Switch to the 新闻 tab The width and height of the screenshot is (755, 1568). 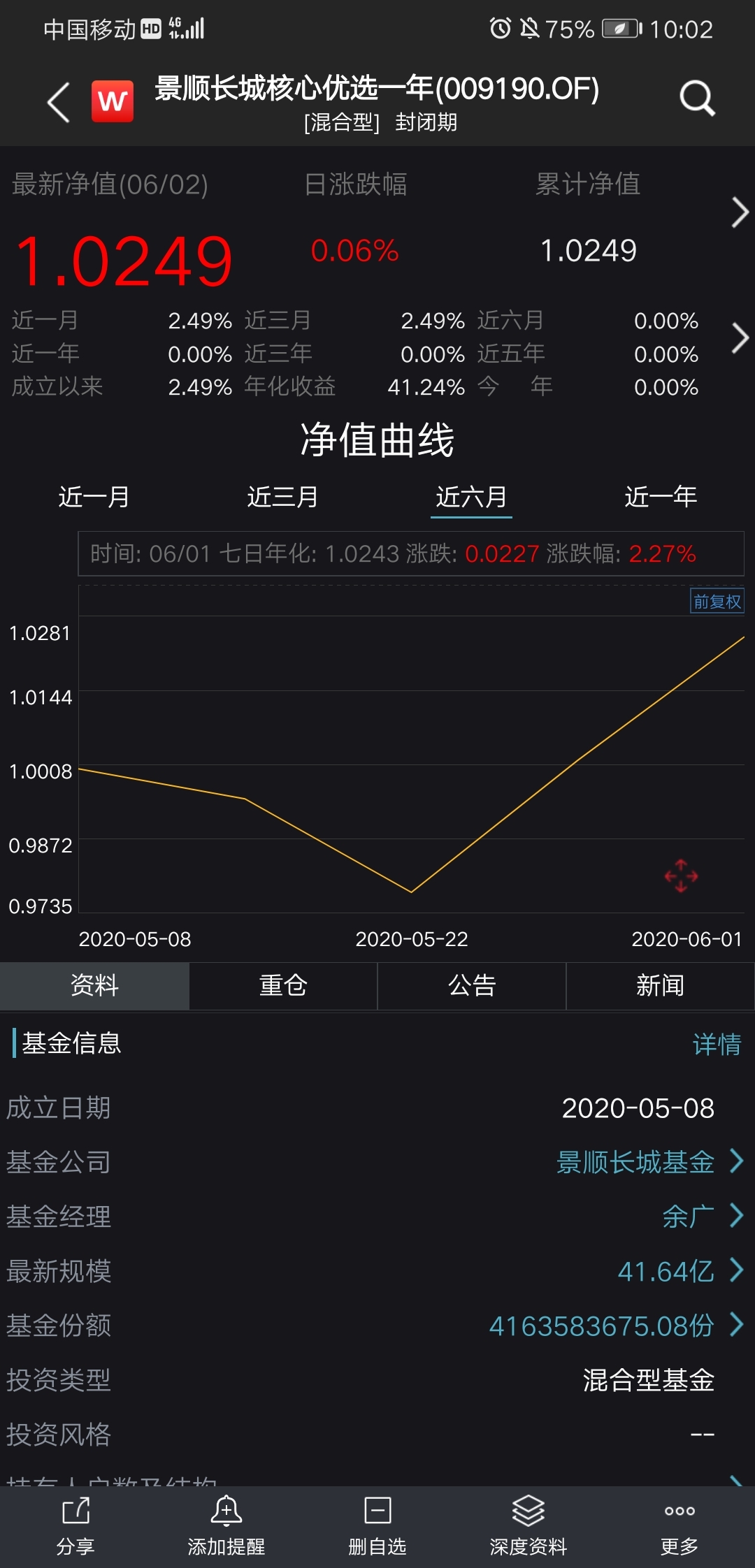tap(660, 985)
